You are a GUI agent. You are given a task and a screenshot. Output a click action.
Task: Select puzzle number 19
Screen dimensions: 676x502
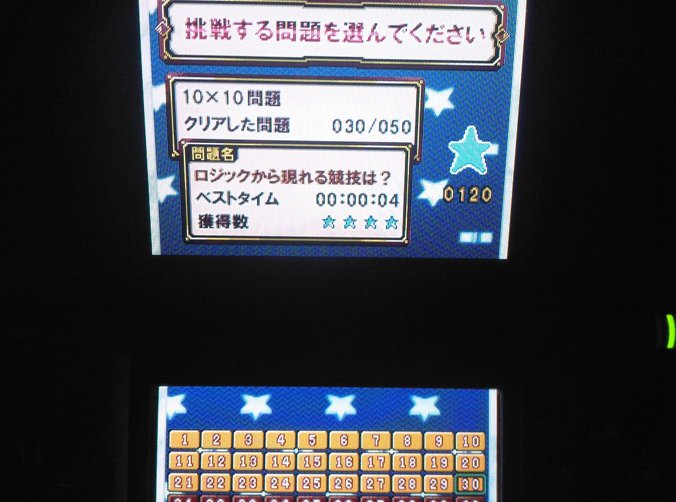pos(439,462)
